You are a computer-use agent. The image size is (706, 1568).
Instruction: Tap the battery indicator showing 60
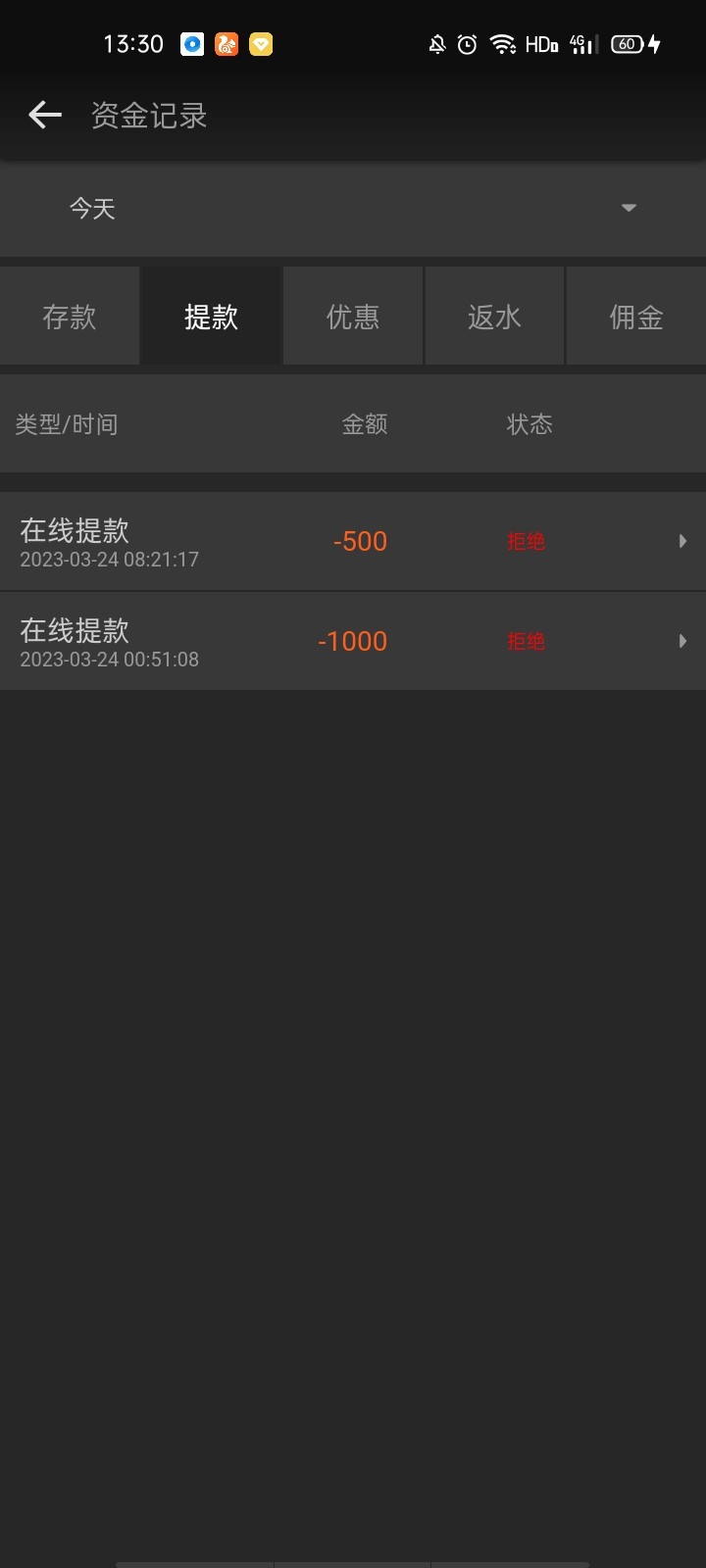[626, 43]
